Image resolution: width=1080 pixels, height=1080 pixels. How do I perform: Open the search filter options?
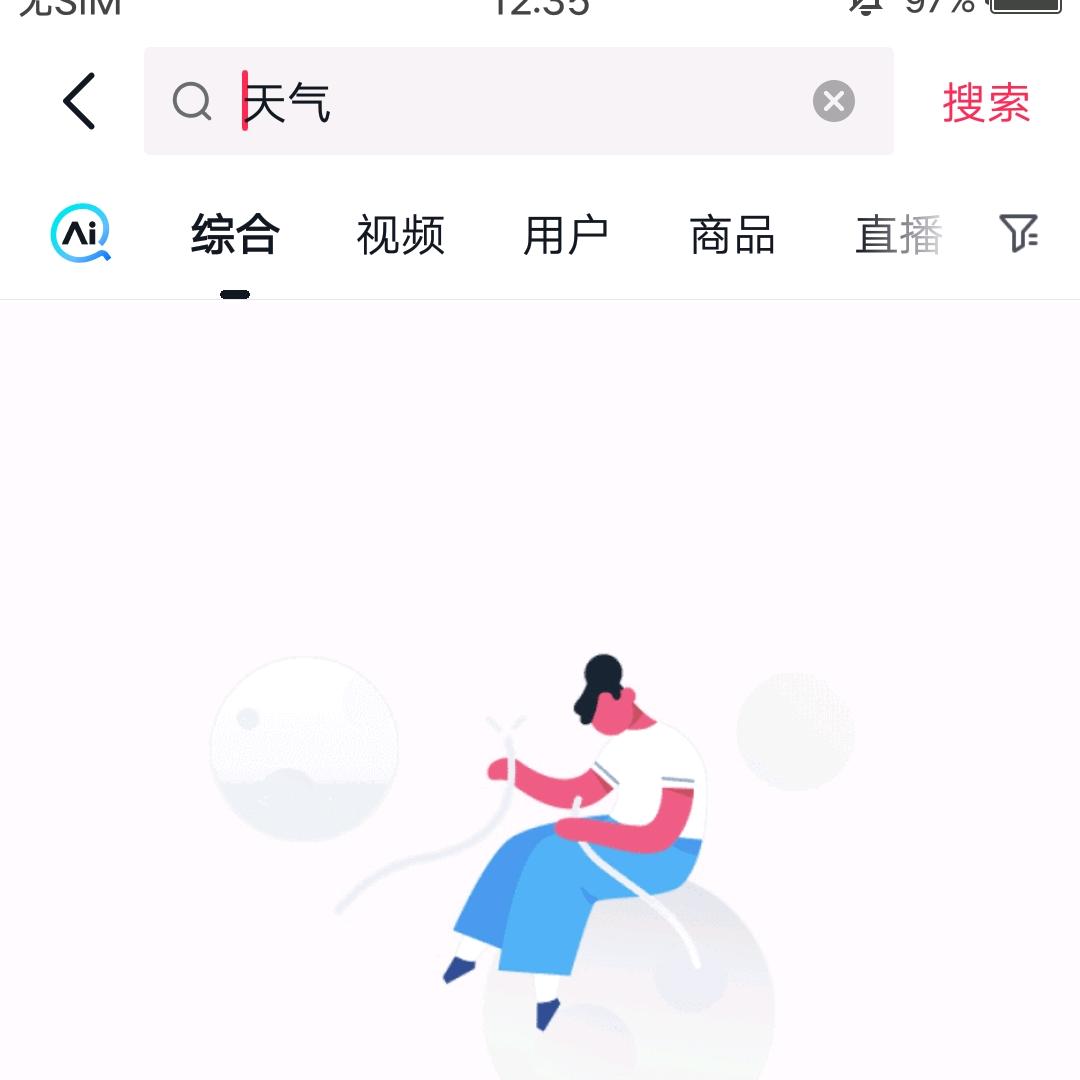click(1019, 234)
